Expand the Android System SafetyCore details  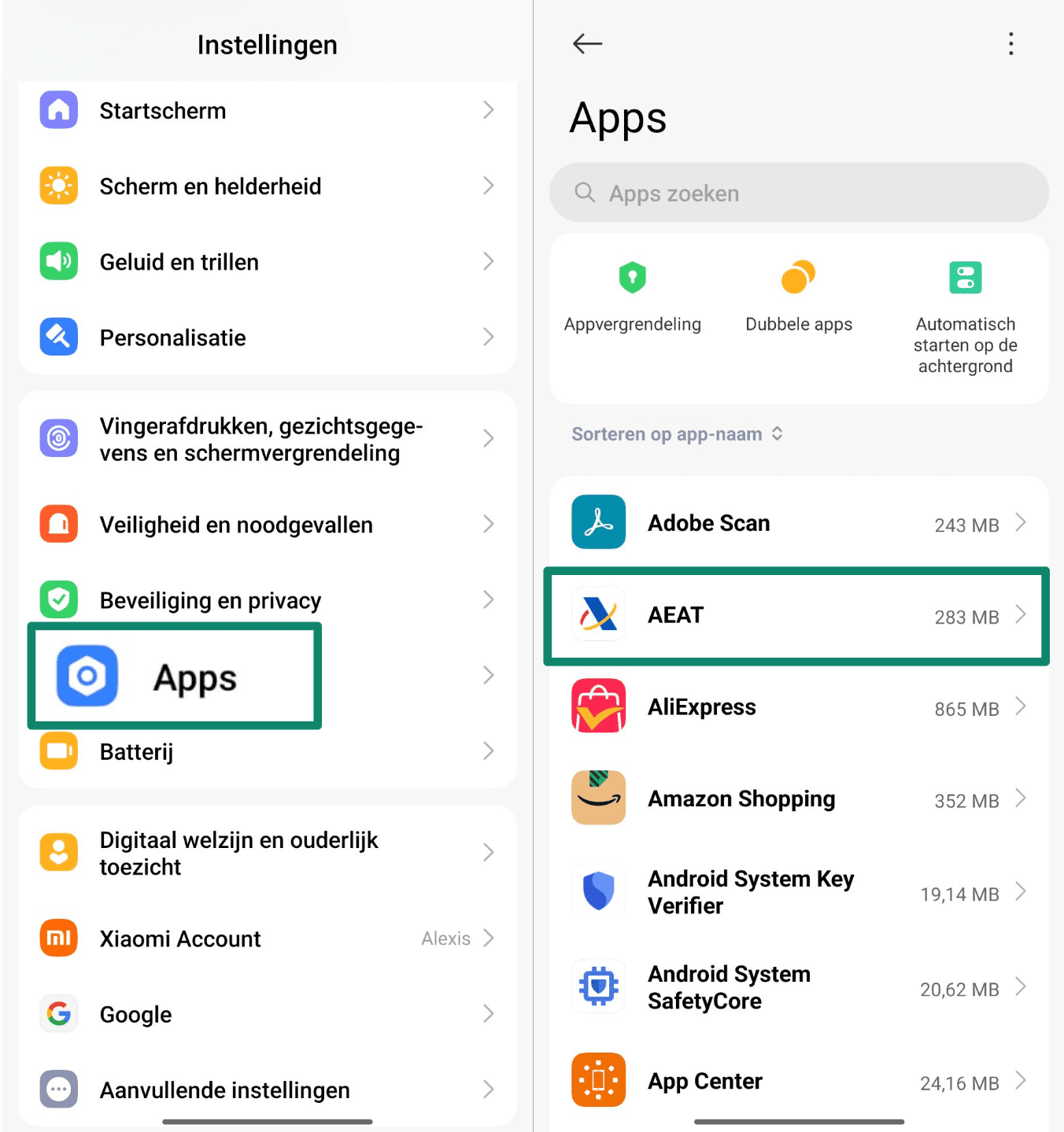(1021, 986)
